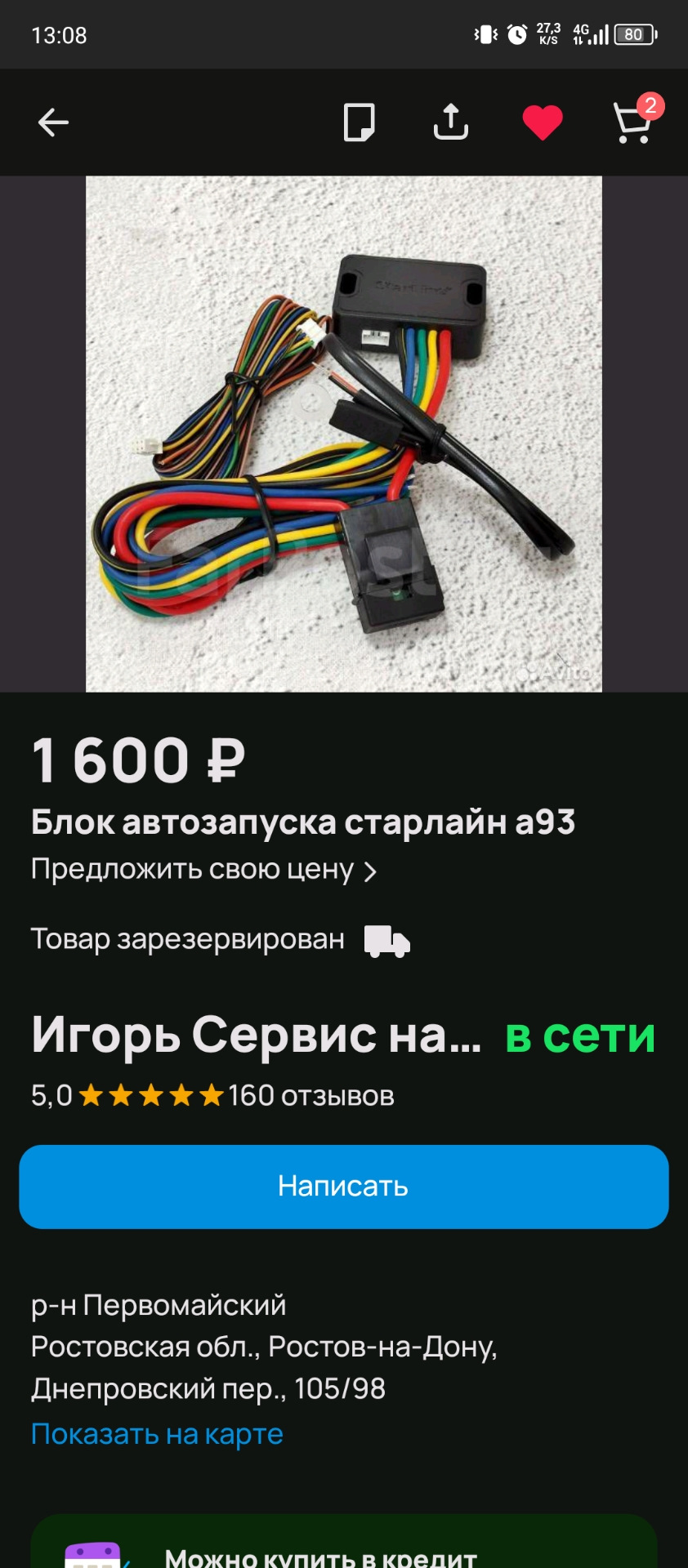688x1568 pixels.
Task: Open the shopping cart
Action: click(633, 122)
